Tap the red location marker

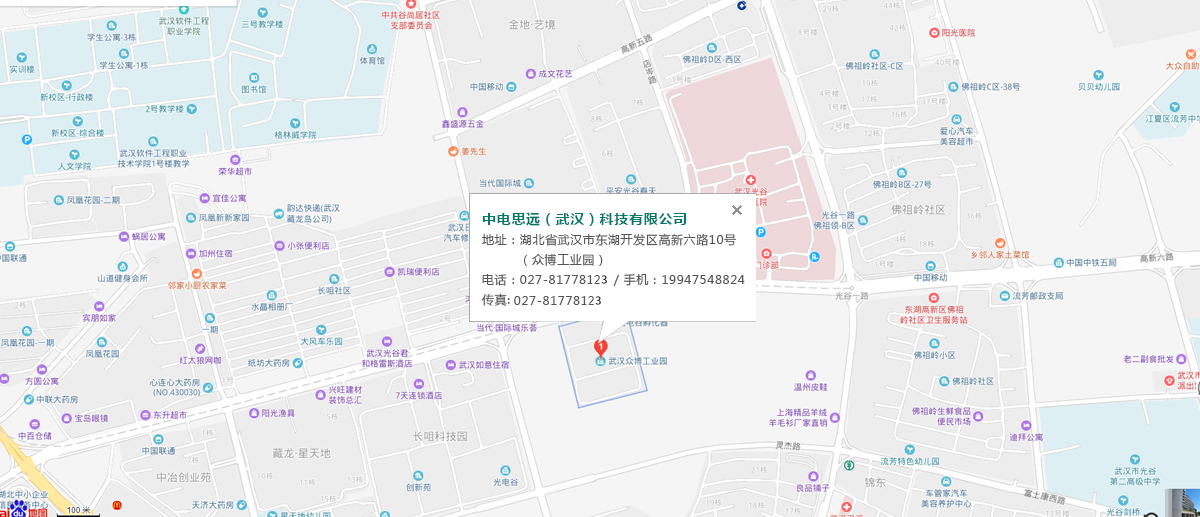600,348
